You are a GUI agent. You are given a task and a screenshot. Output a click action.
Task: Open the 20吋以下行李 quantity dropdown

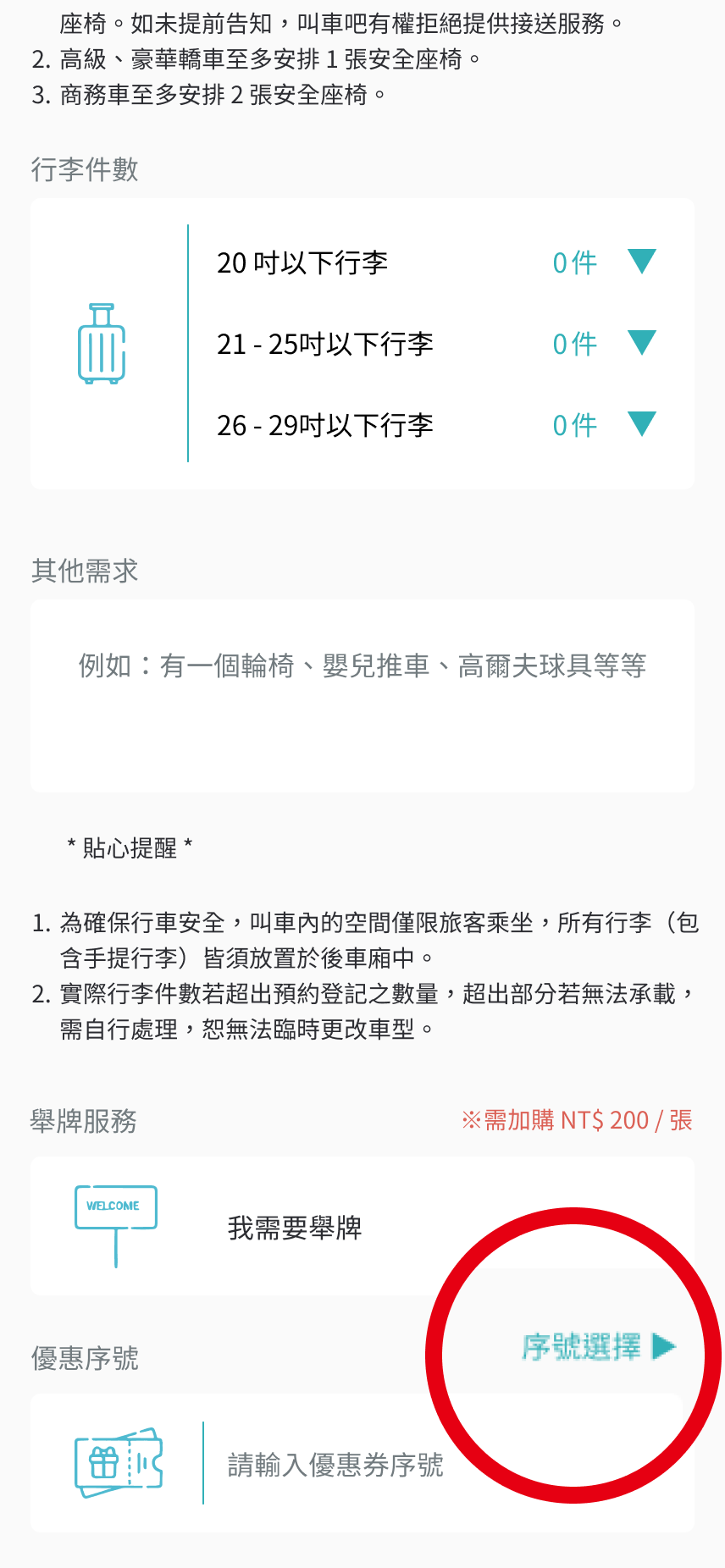[x=642, y=262]
